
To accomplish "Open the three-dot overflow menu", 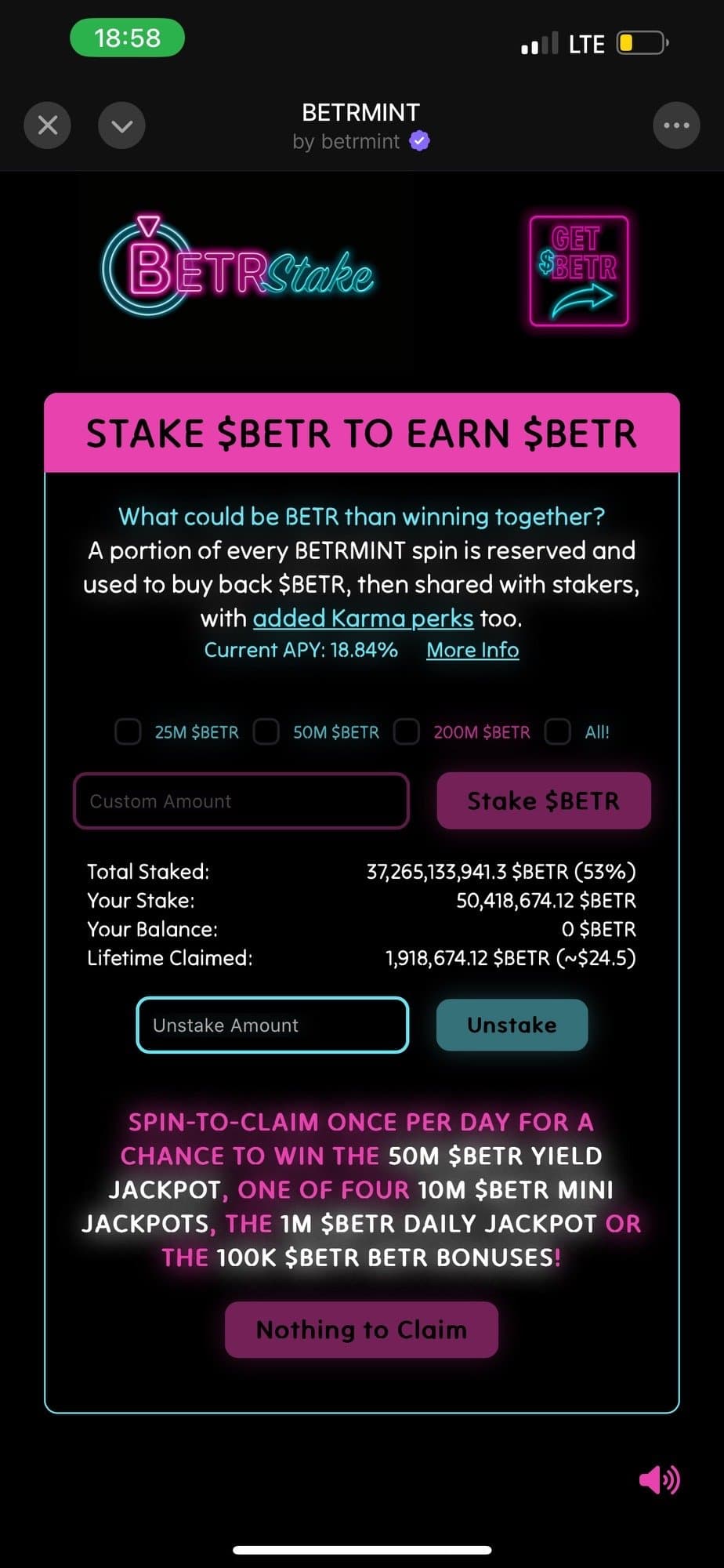I will (676, 125).
